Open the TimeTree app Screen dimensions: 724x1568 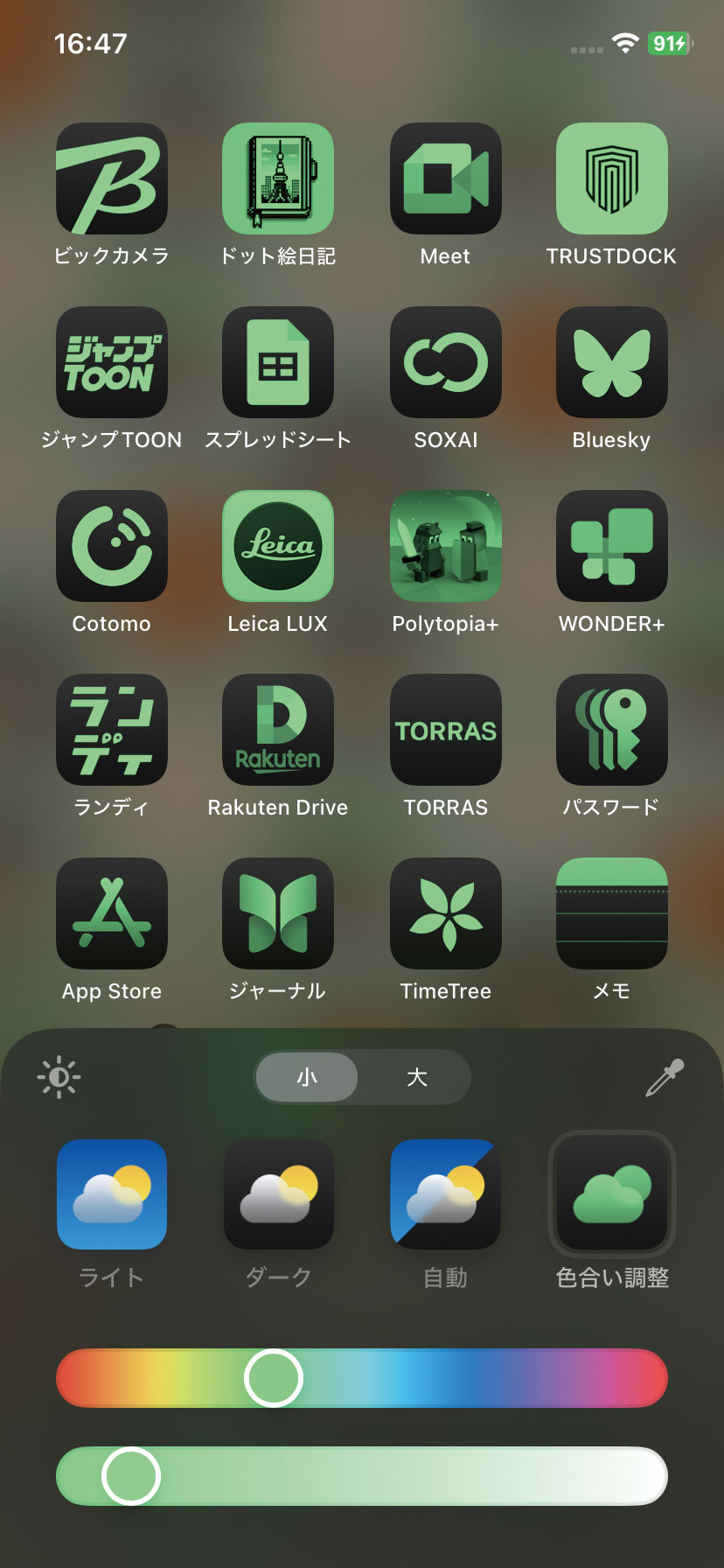445,913
